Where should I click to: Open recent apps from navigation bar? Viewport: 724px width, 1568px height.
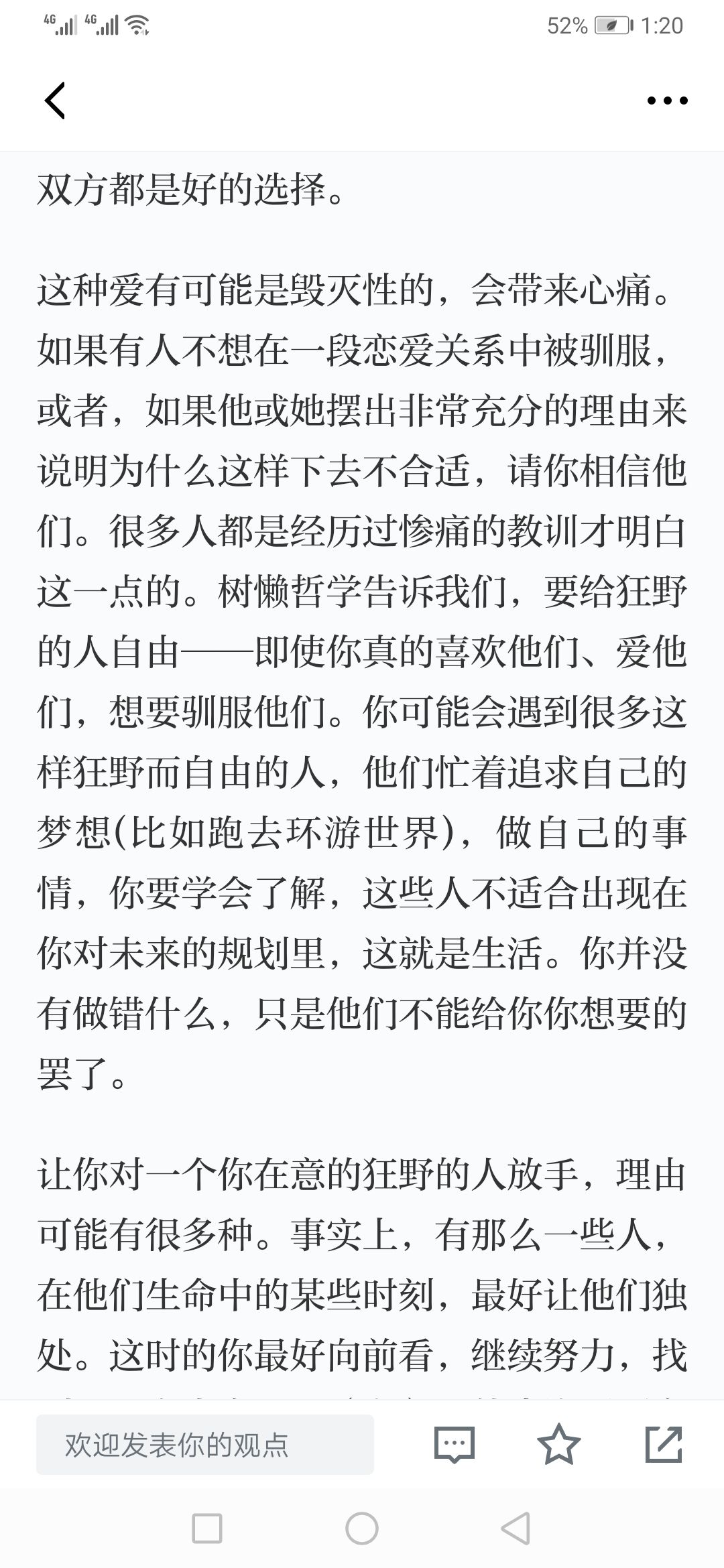tap(207, 1528)
